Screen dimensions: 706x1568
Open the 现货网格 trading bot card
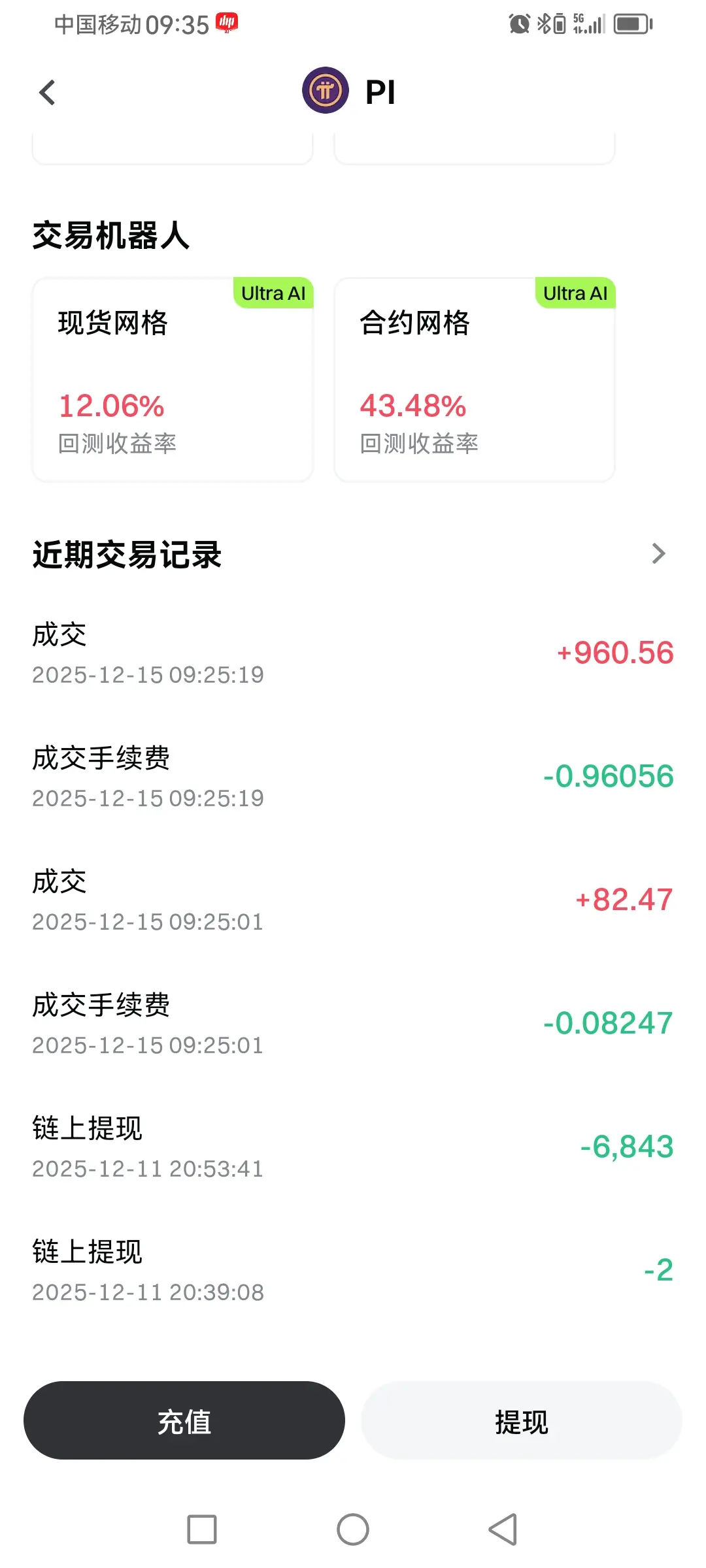[x=173, y=380]
